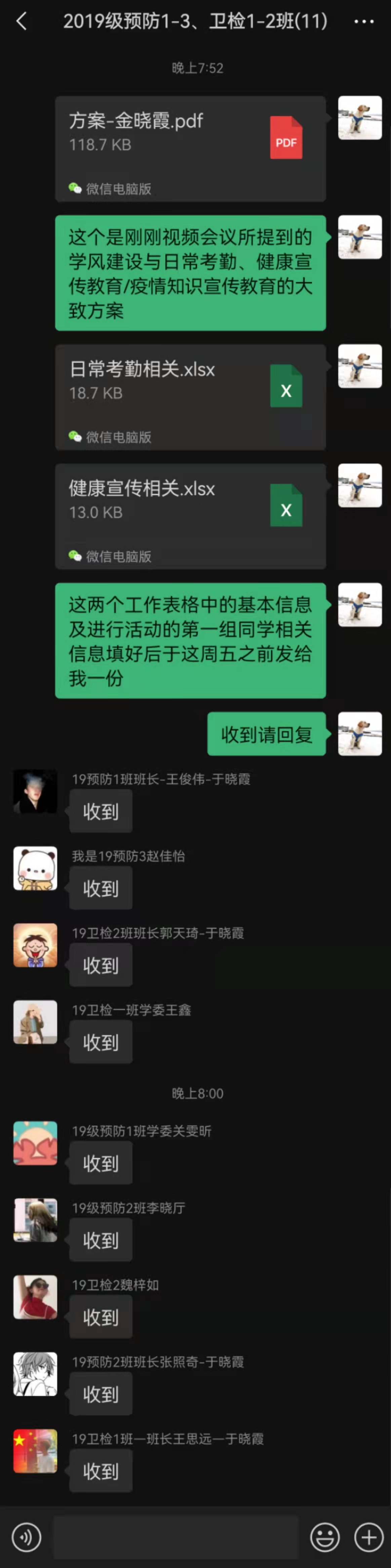Open the 方案-金晓霞.pdf file

coord(190,148)
